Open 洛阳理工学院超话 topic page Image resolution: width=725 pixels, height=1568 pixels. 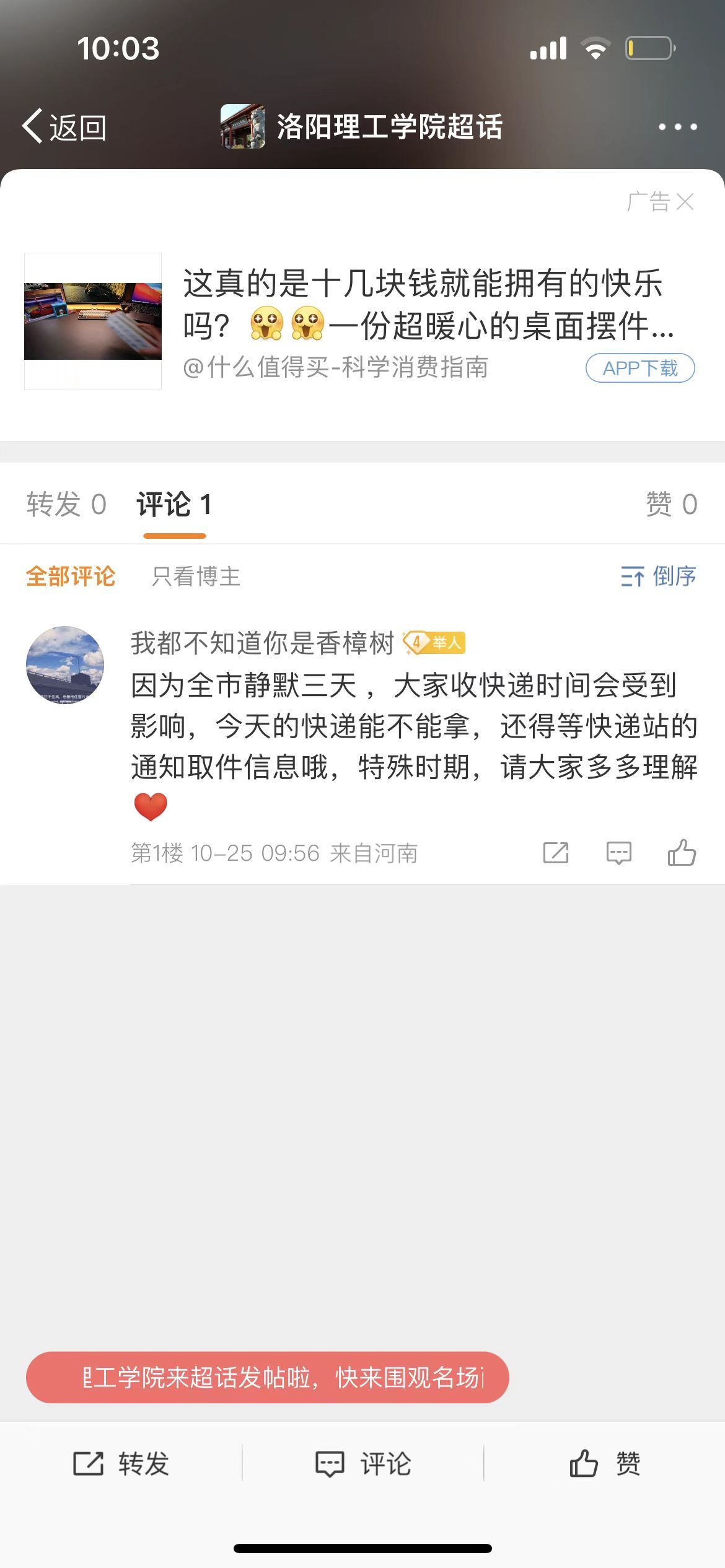pyautogui.click(x=362, y=127)
